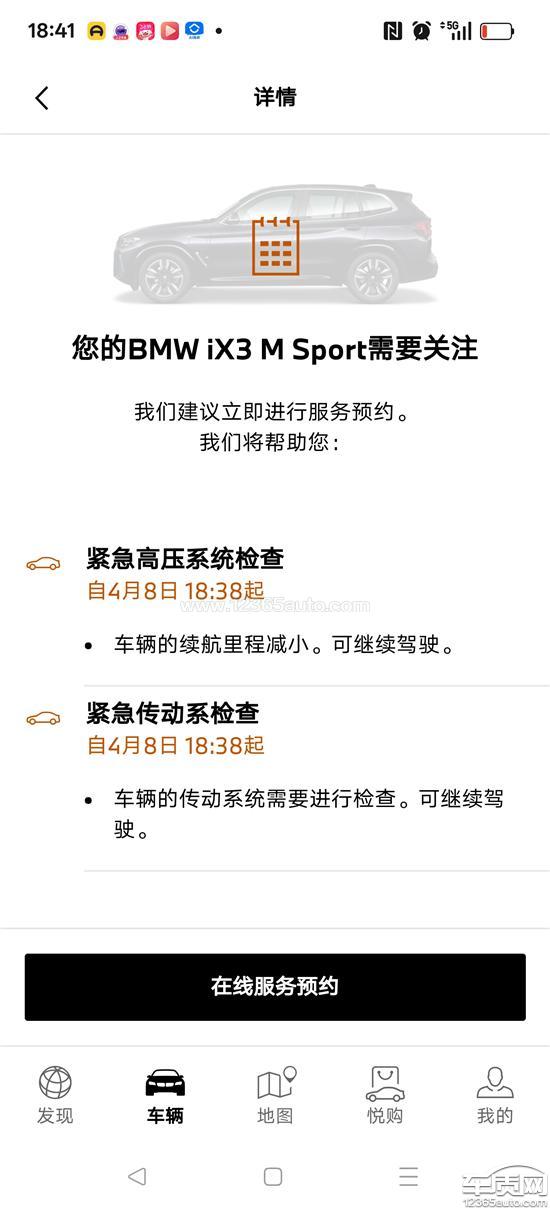550x1210 pixels.
Task: Tap the system home button
Action: [273, 1177]
